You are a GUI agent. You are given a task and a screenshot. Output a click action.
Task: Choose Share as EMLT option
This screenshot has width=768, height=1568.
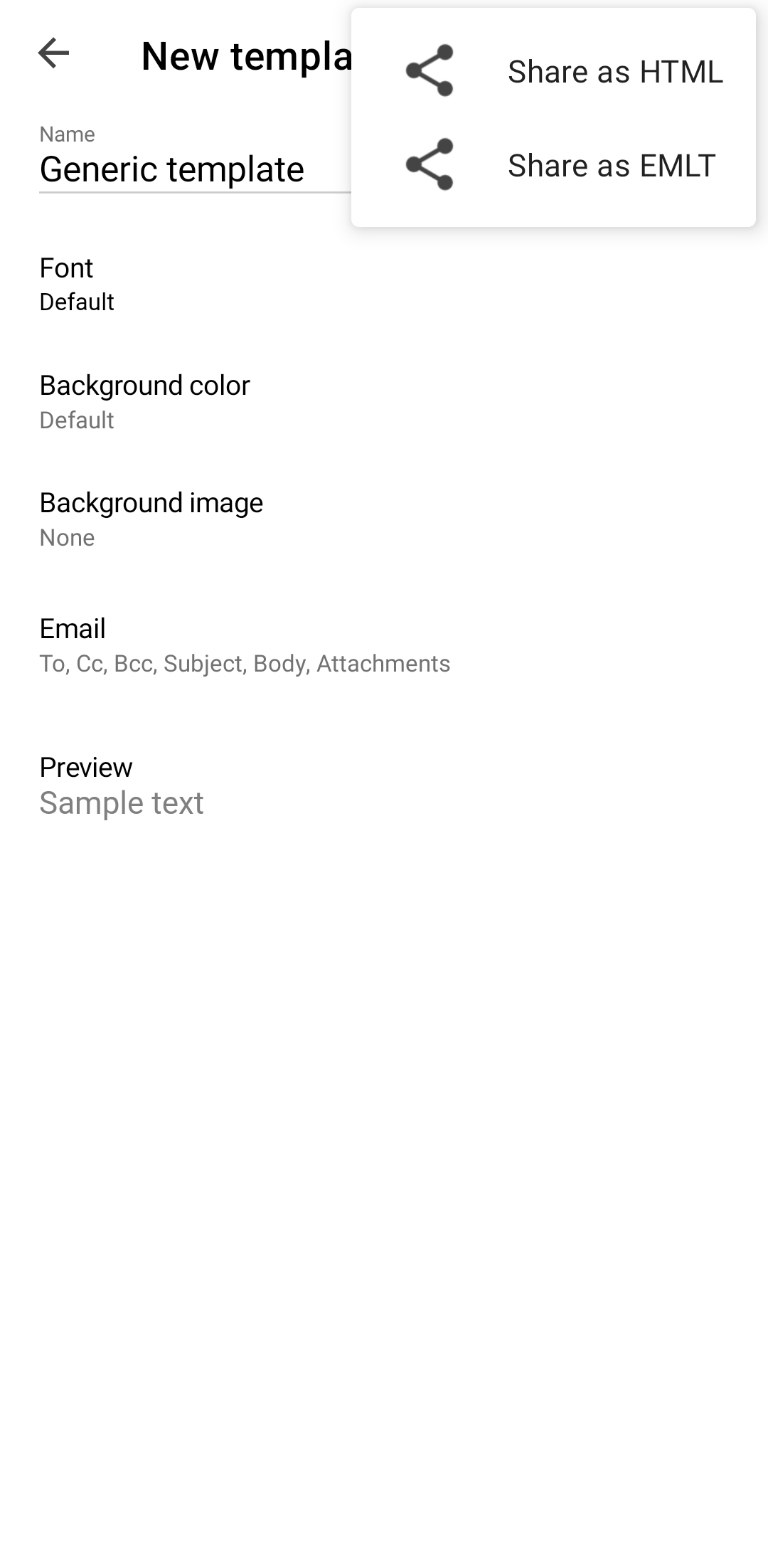pyautogui.click(x=553, y=165)
